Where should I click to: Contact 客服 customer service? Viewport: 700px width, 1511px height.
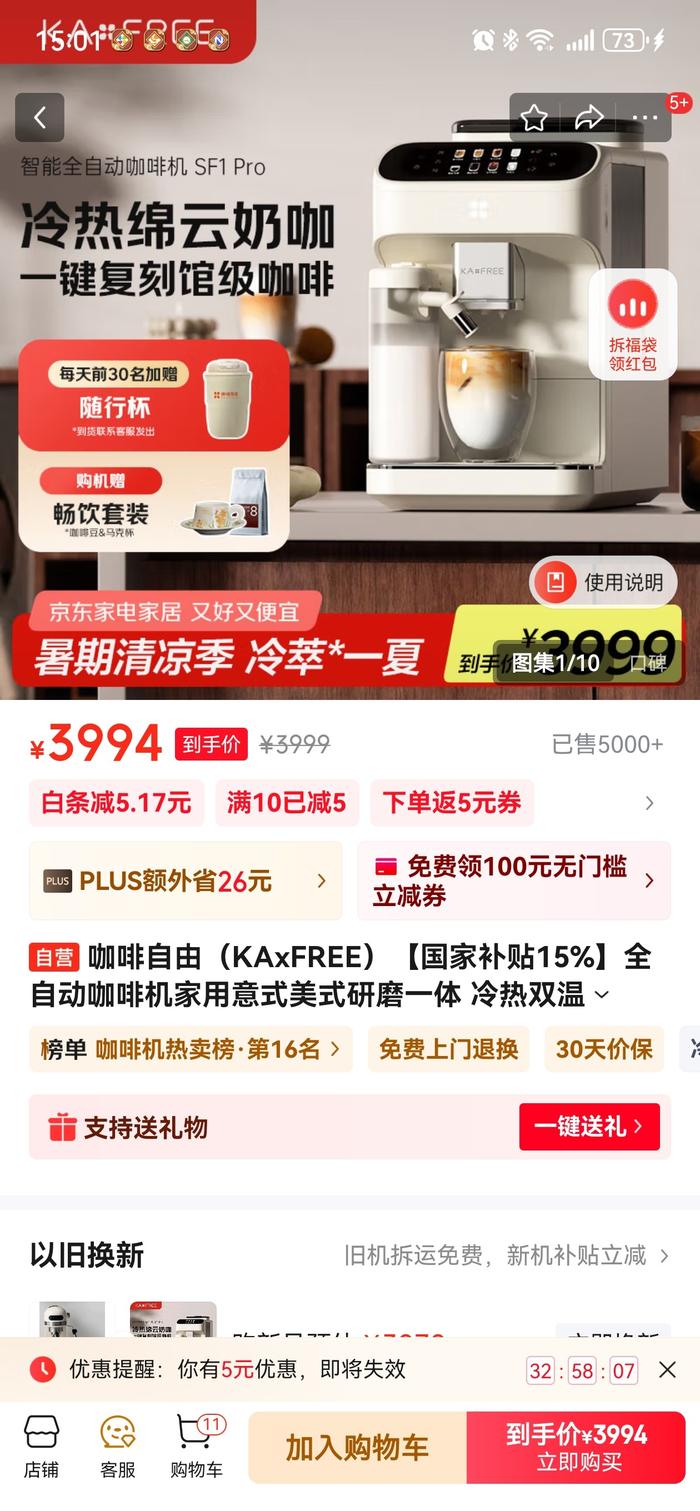118,1446
